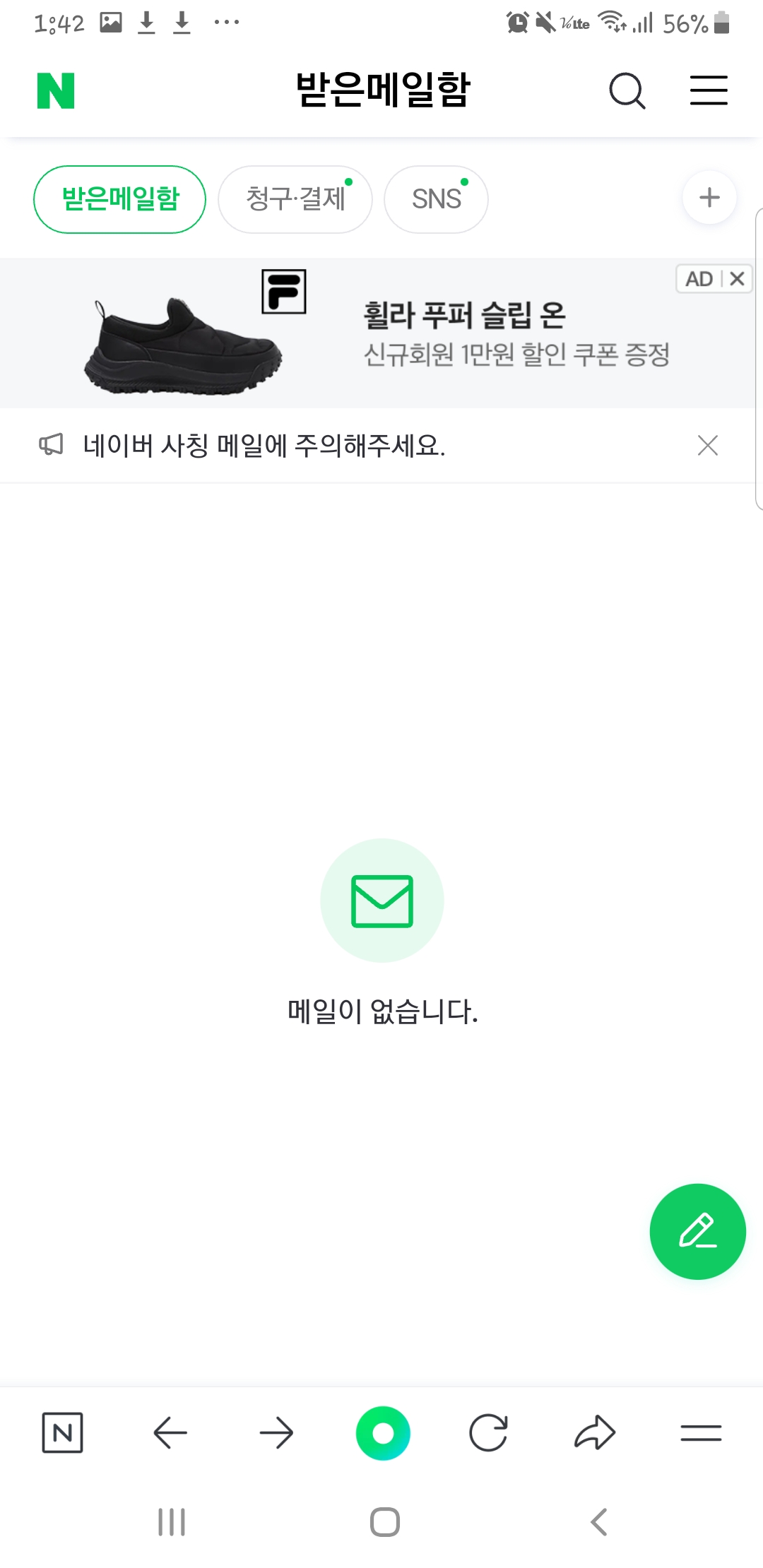The image size is (763, 1568).
Task: Tap the system home button
Action: tap(384, 1522)
